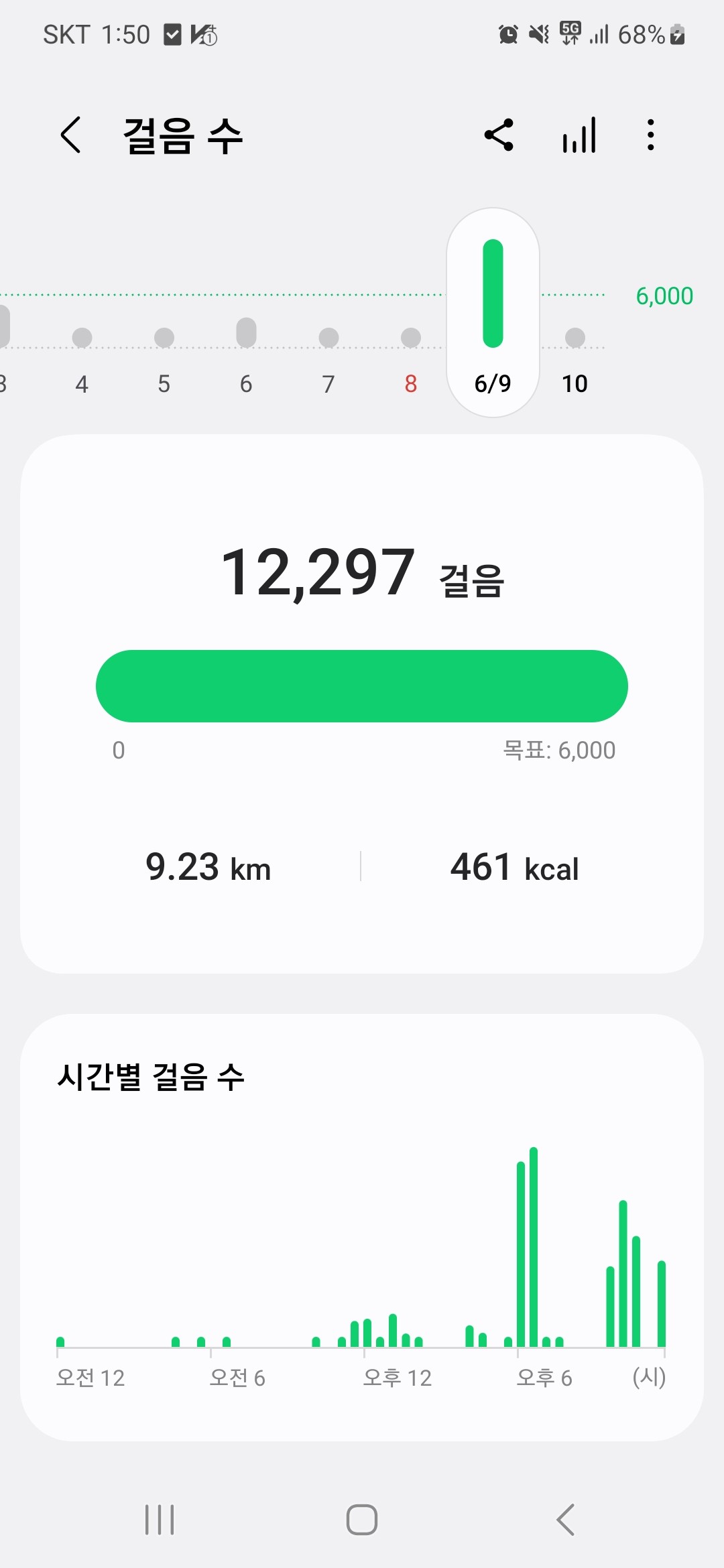Open the three-dot overflow menu
The width and height of the screenshot is (724, 1568).
650,135
